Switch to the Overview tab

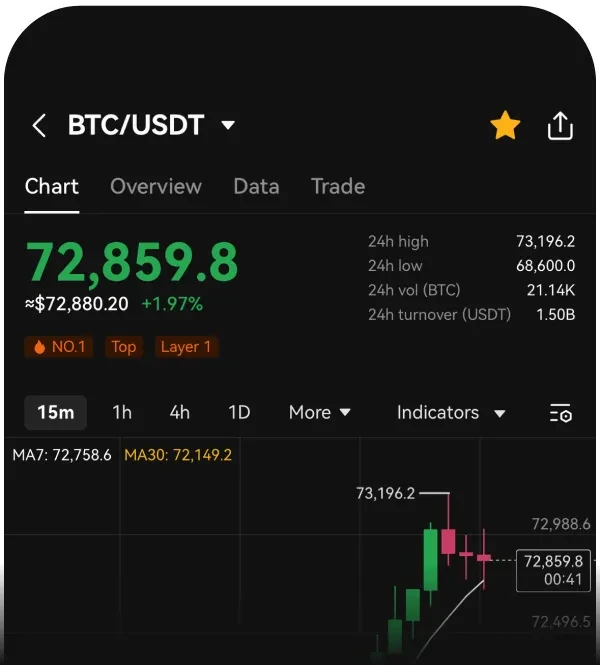click(x=155, y=187)
